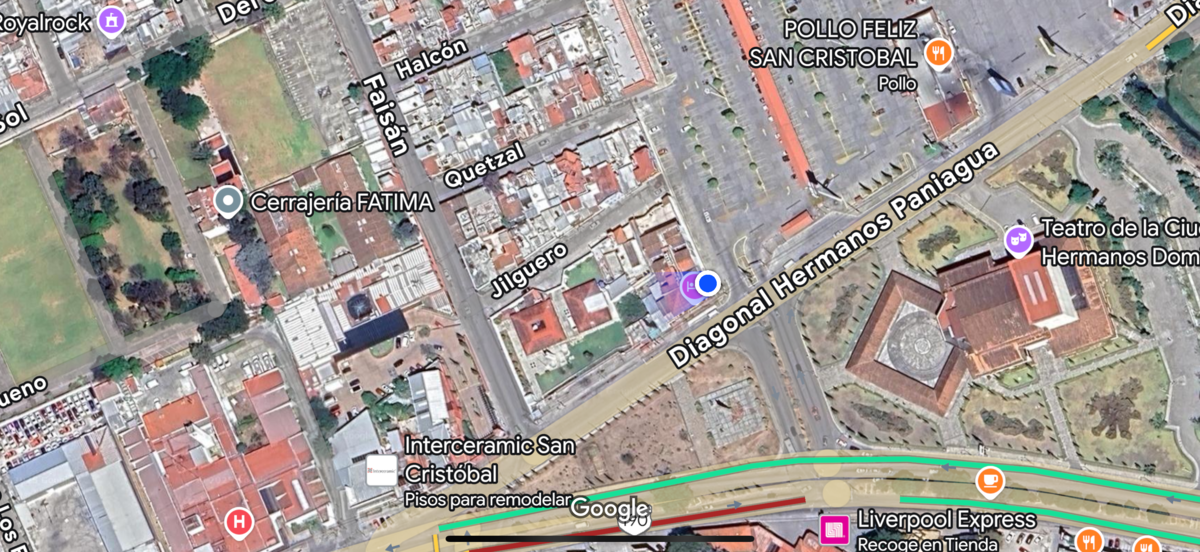1200x552 pixels.
Task: Tap the blue current location dot
Action: [x=708, y=284]
